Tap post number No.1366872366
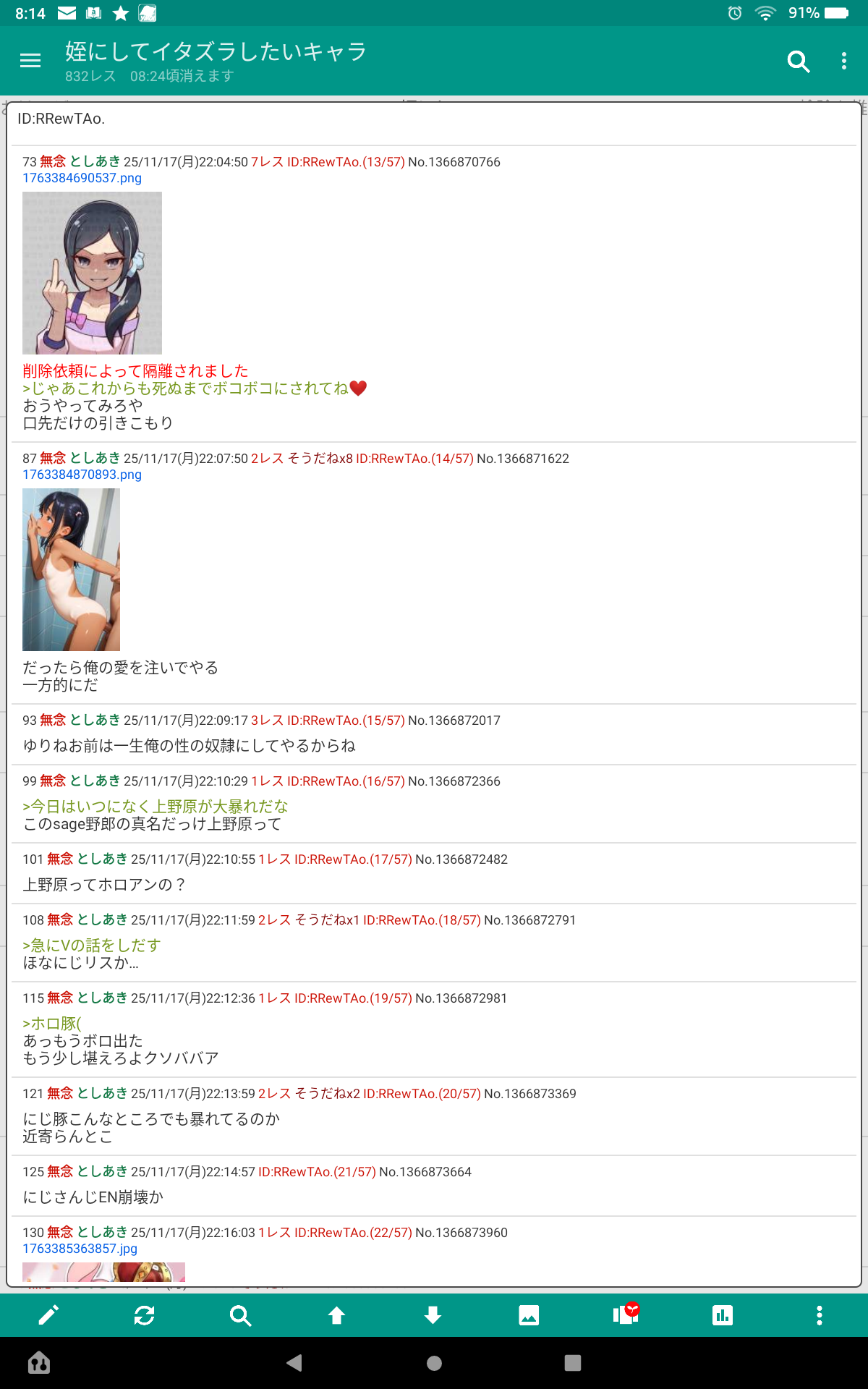This screenshot has width=868, height=1389. coord(454,781)
